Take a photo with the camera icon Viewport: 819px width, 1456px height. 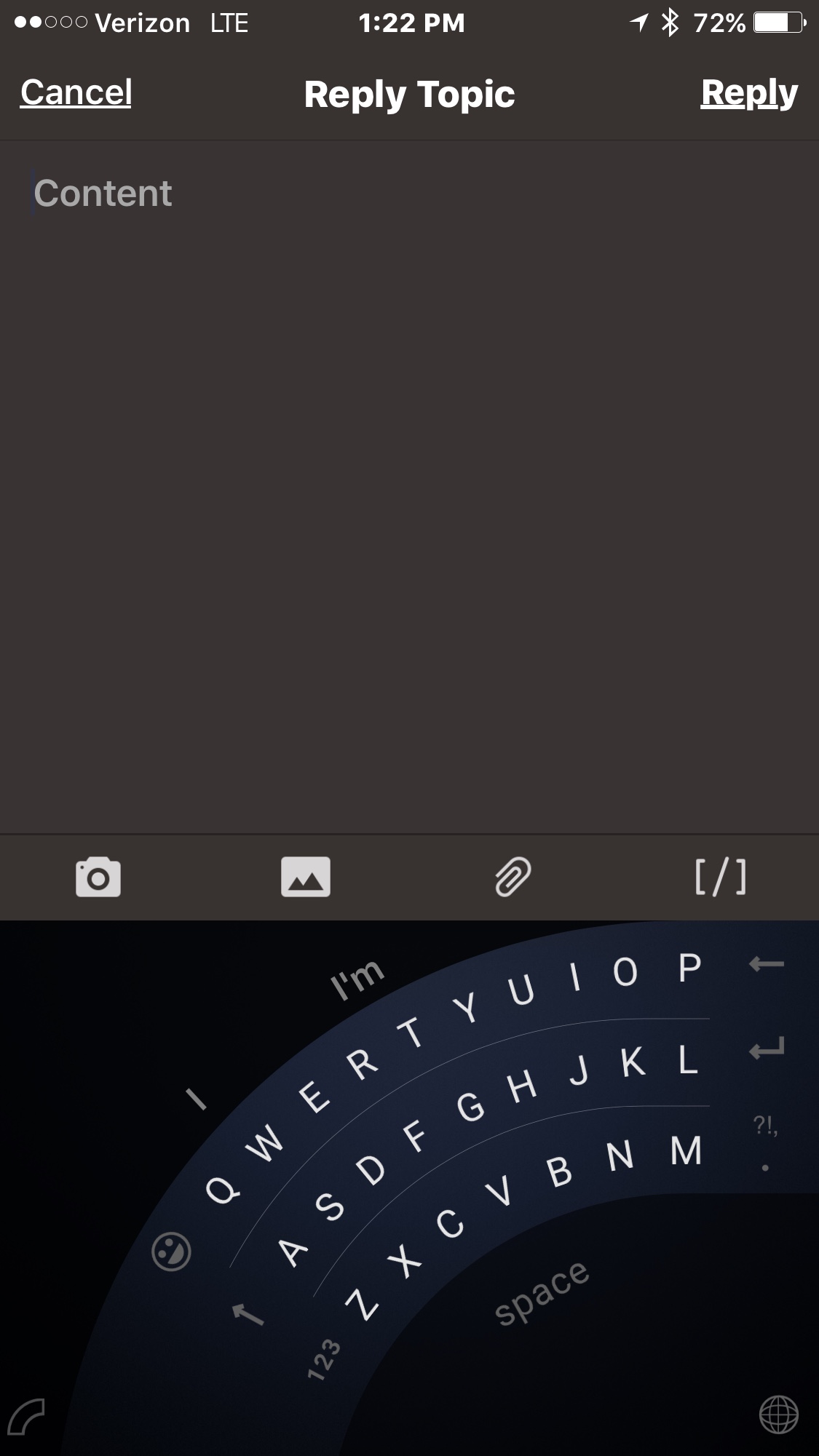98,877
